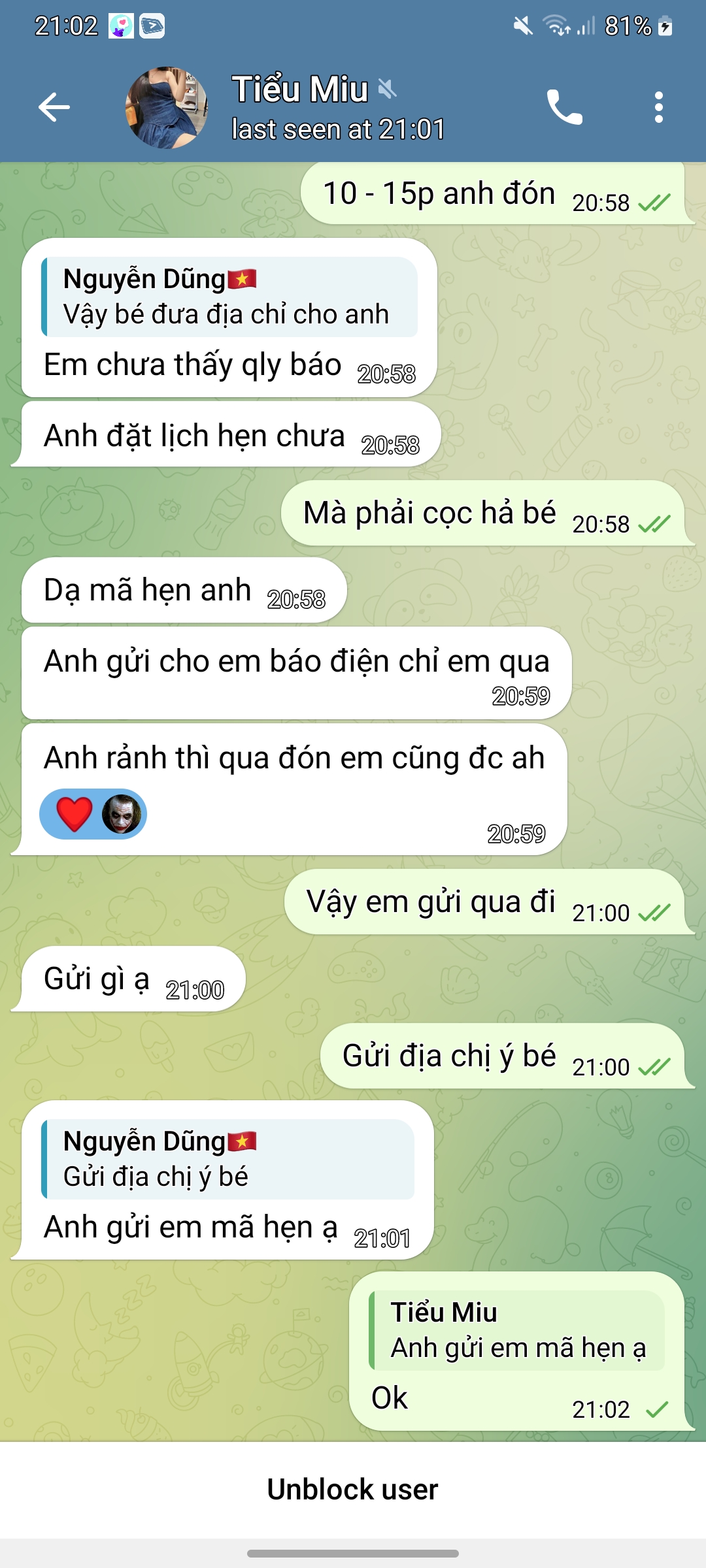The width and height of the screenshot is (706, 1568).
Task: Open the three-dot overflow menu
Action: point(658,107)
